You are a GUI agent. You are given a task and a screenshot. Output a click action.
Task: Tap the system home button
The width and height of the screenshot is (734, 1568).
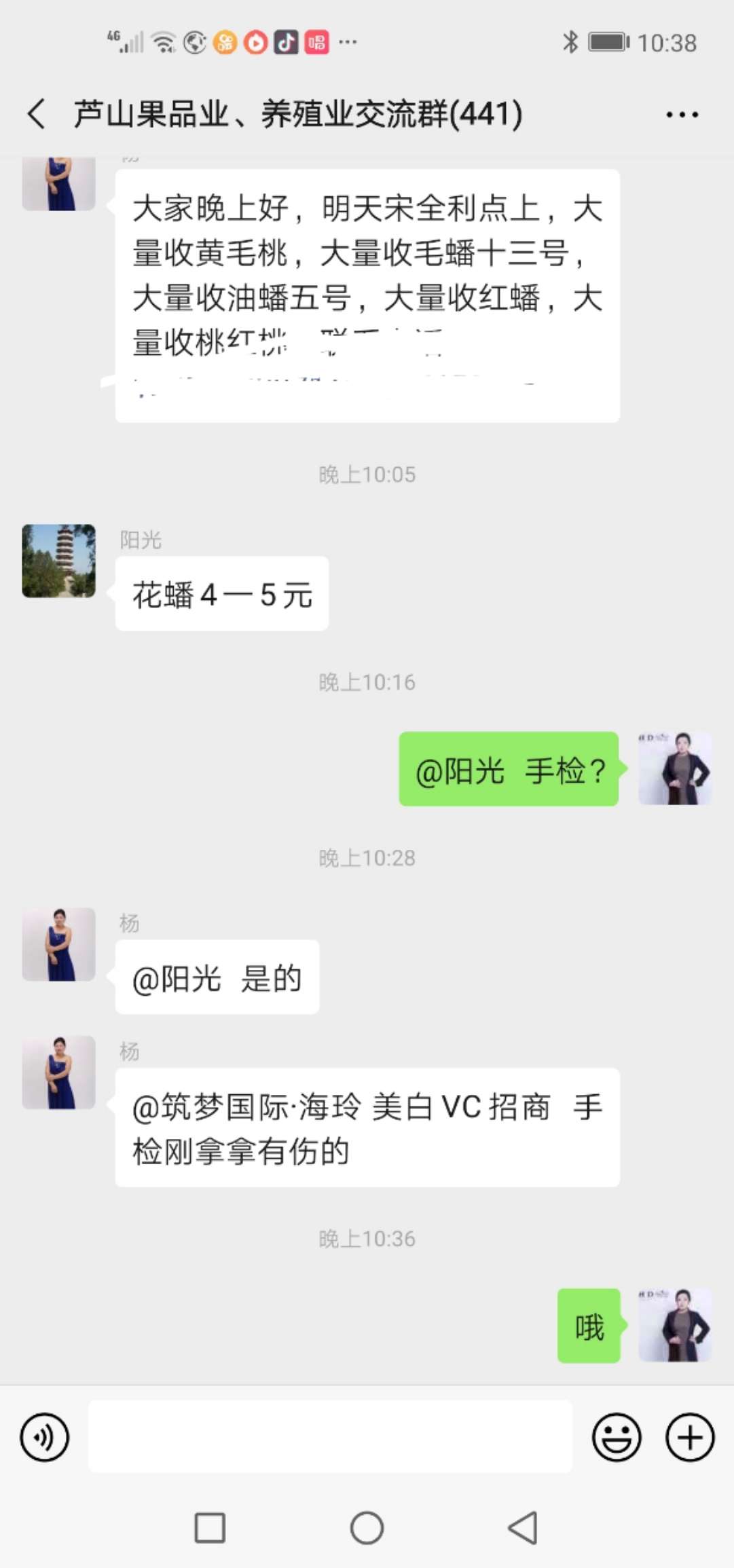point(367,1528)
